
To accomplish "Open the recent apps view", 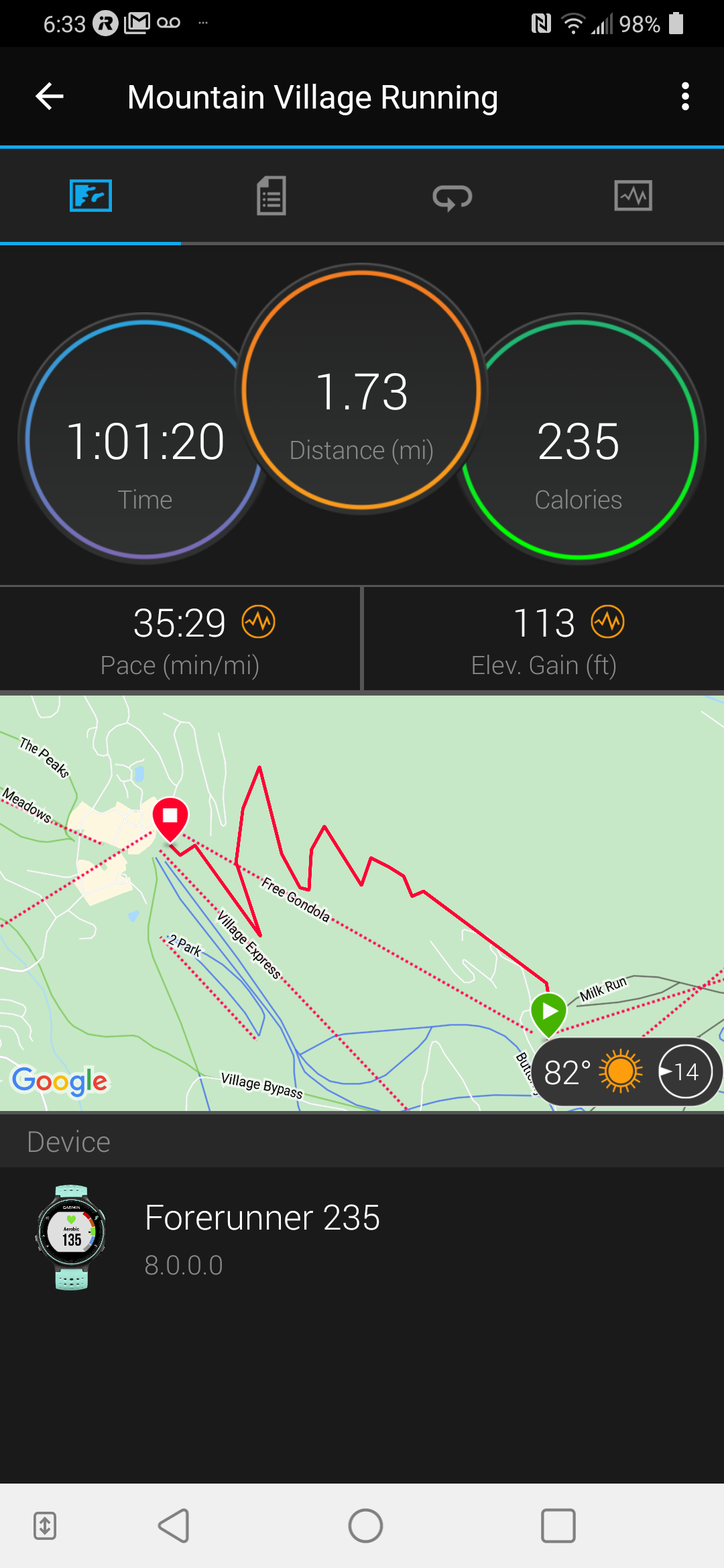I will [558, 1526].
